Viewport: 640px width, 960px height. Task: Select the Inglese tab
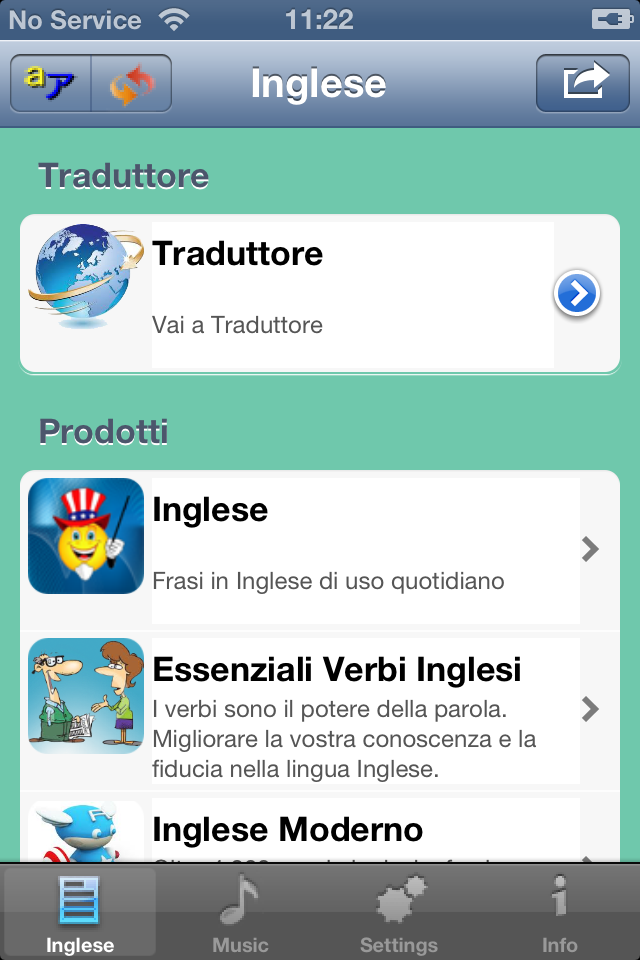tap(80, 912)
